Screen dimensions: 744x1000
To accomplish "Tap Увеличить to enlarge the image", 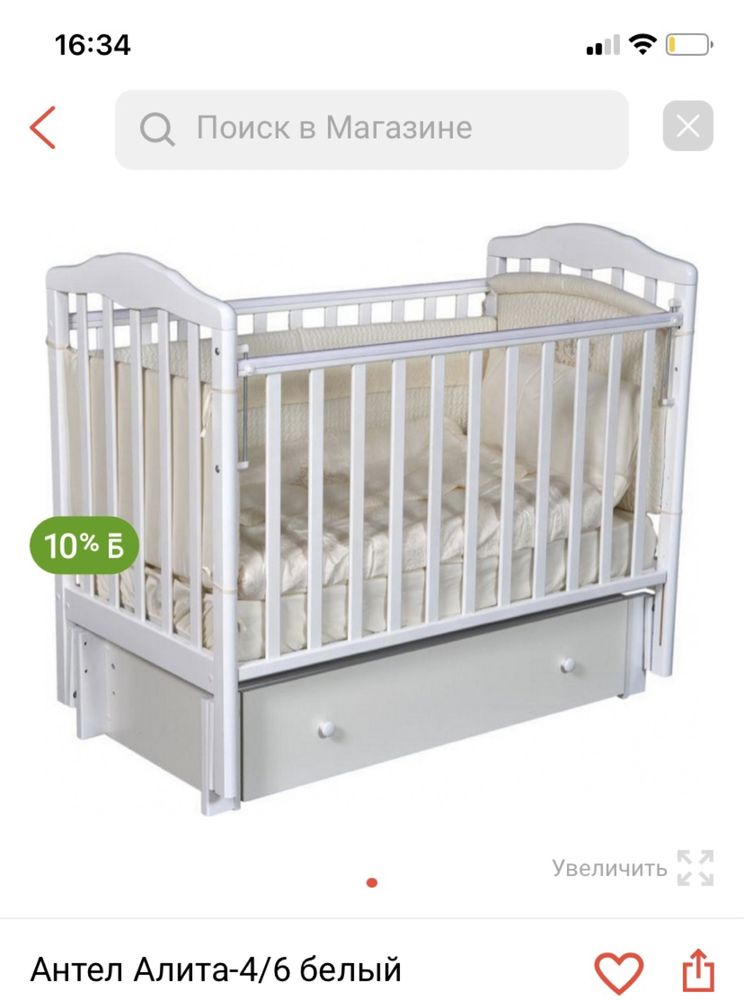I will pos(632,867).
